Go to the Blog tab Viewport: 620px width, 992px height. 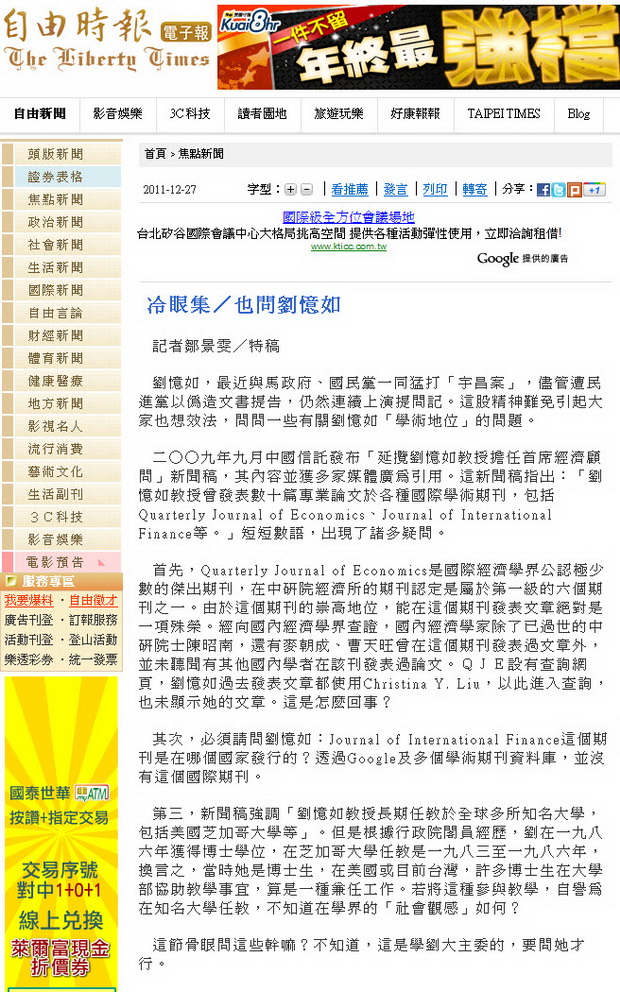pos(579,114)
